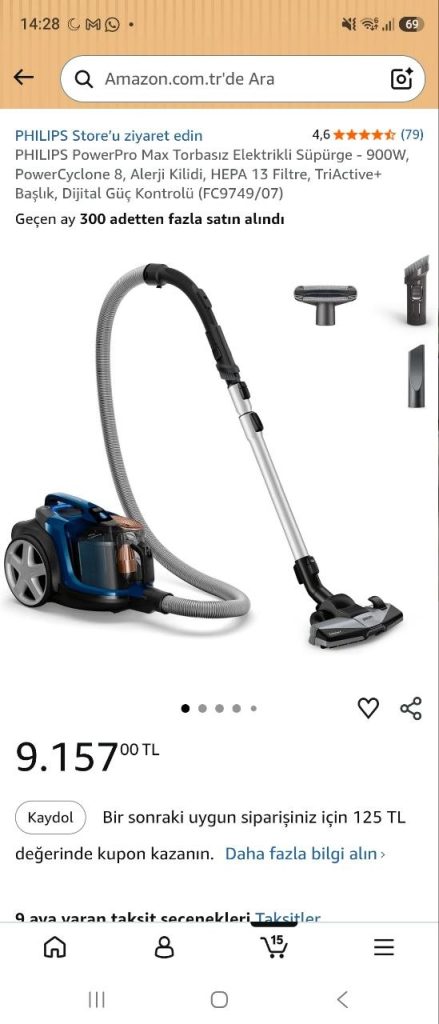
Task: Tap the Kaydol coupon button
Action: click(x=50, y=818)
